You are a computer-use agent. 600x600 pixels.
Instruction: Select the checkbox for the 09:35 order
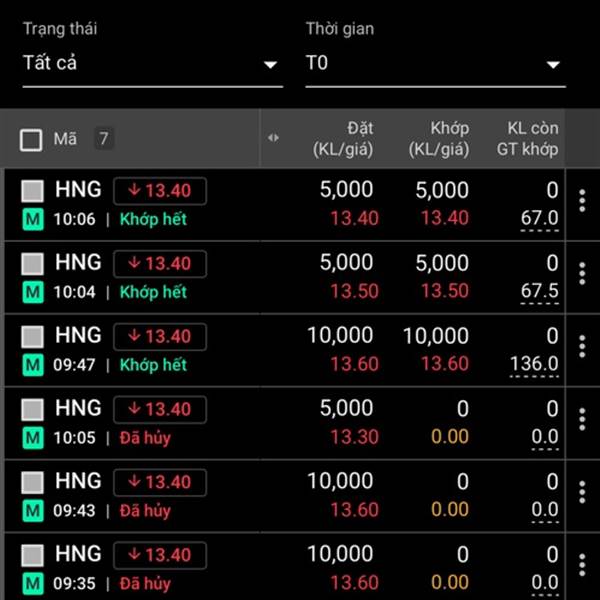33,555
